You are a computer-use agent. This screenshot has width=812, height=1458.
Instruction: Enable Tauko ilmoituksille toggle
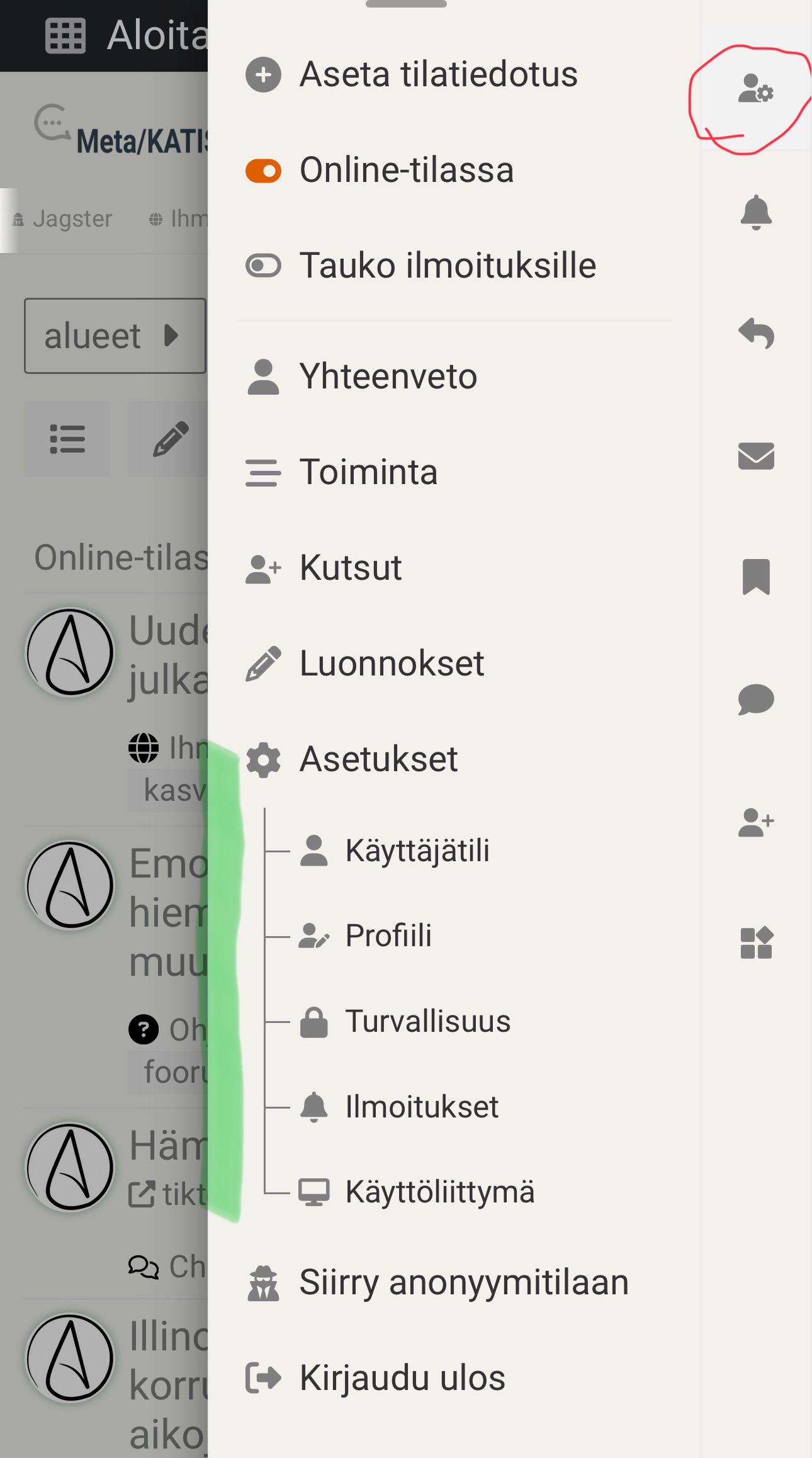[x=264, y=266]
